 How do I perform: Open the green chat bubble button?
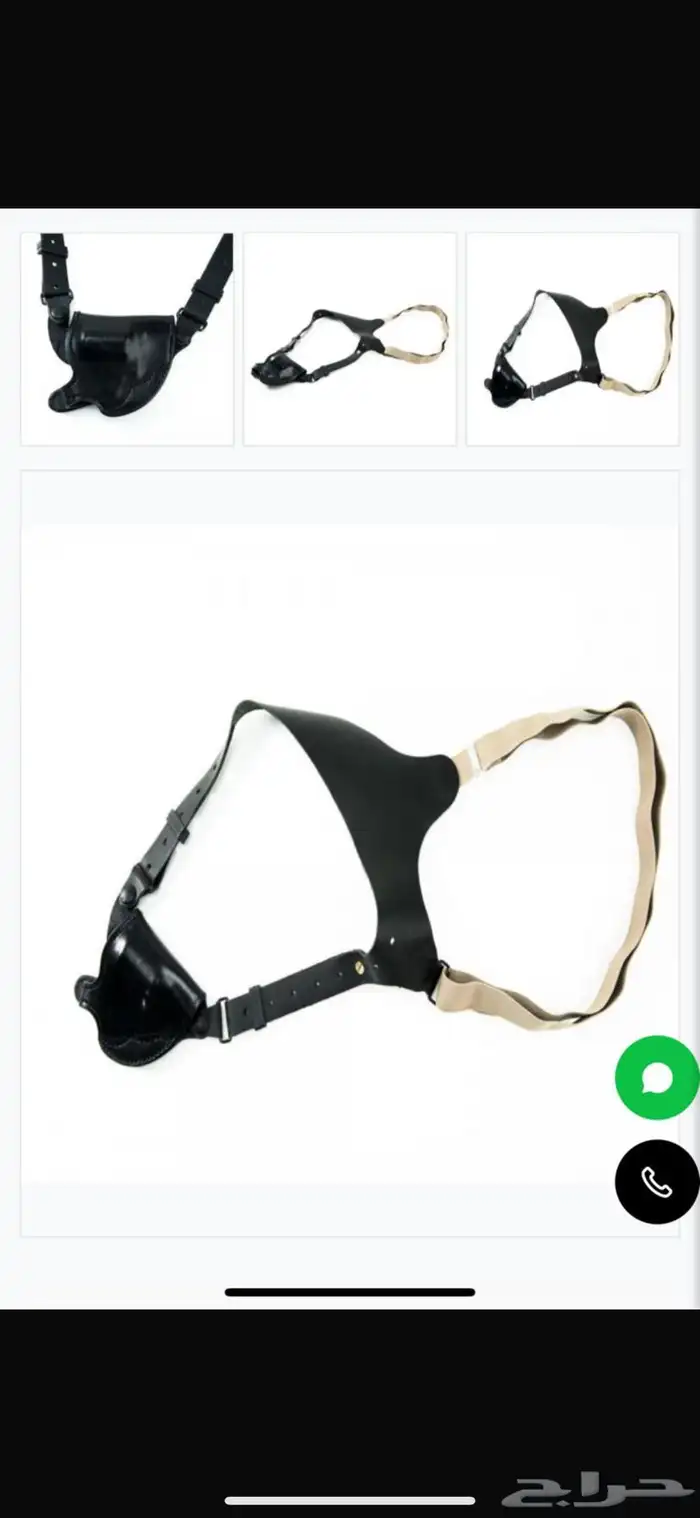coord(657,1077)
